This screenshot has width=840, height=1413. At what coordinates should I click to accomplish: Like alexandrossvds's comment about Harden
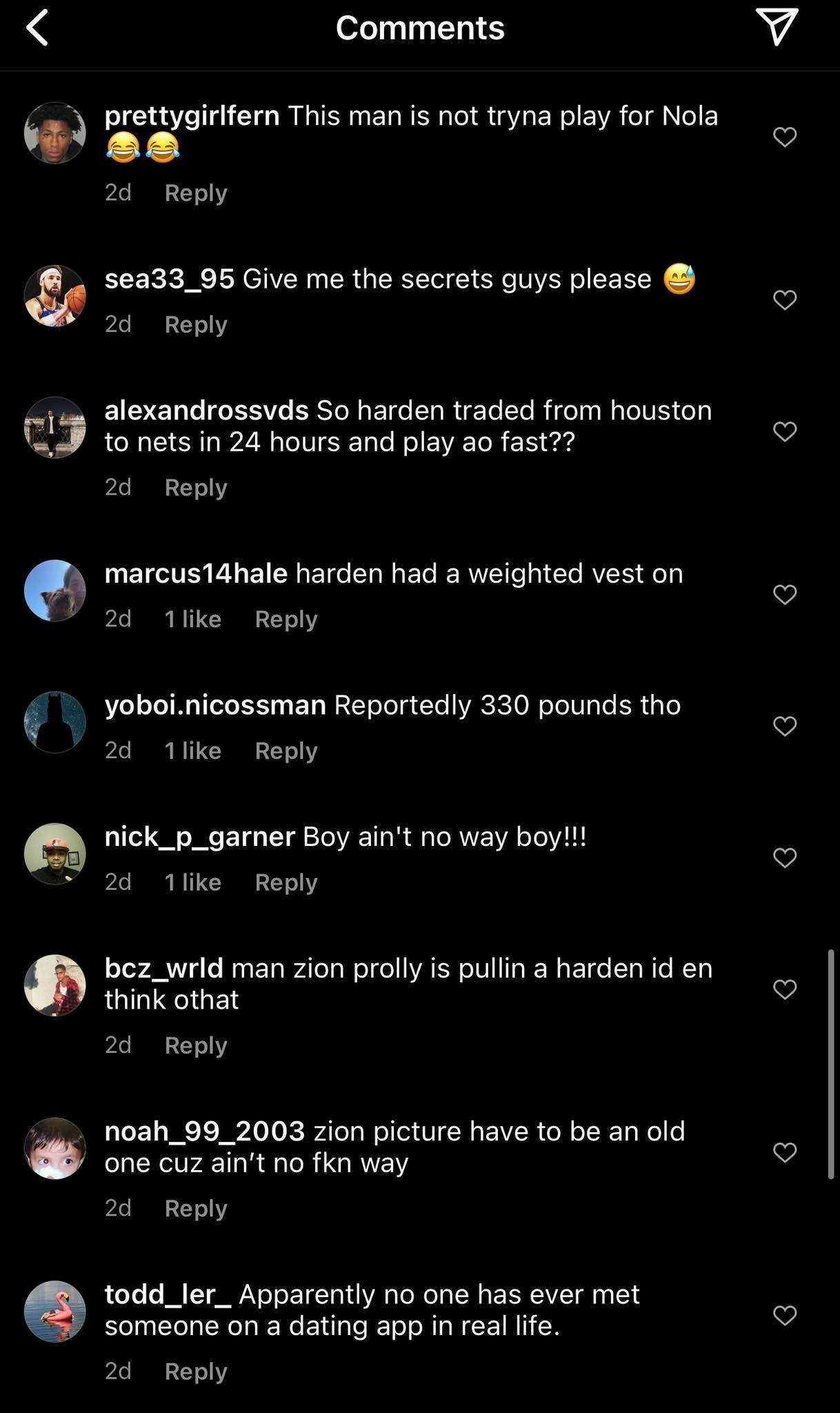pyautogui.click(x=784, y=431)
